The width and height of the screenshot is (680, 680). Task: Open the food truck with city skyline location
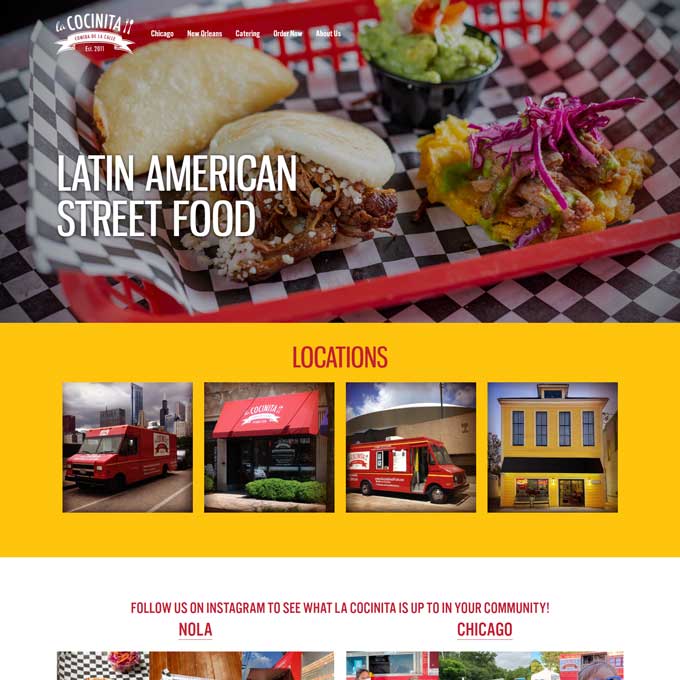(x=128, y=447)
